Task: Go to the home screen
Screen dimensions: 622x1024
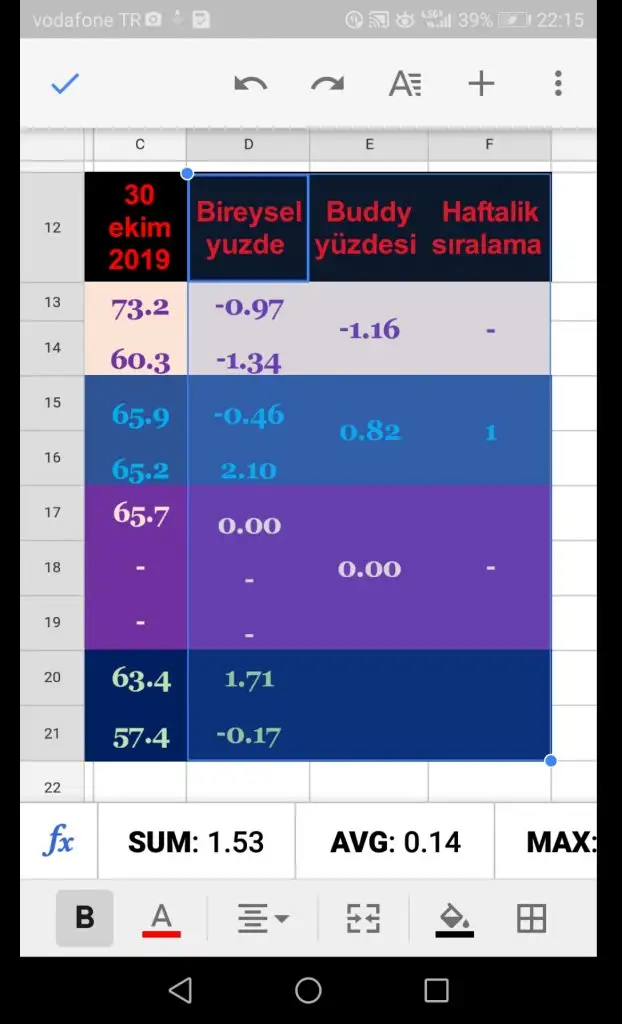Action: (308, 990)
